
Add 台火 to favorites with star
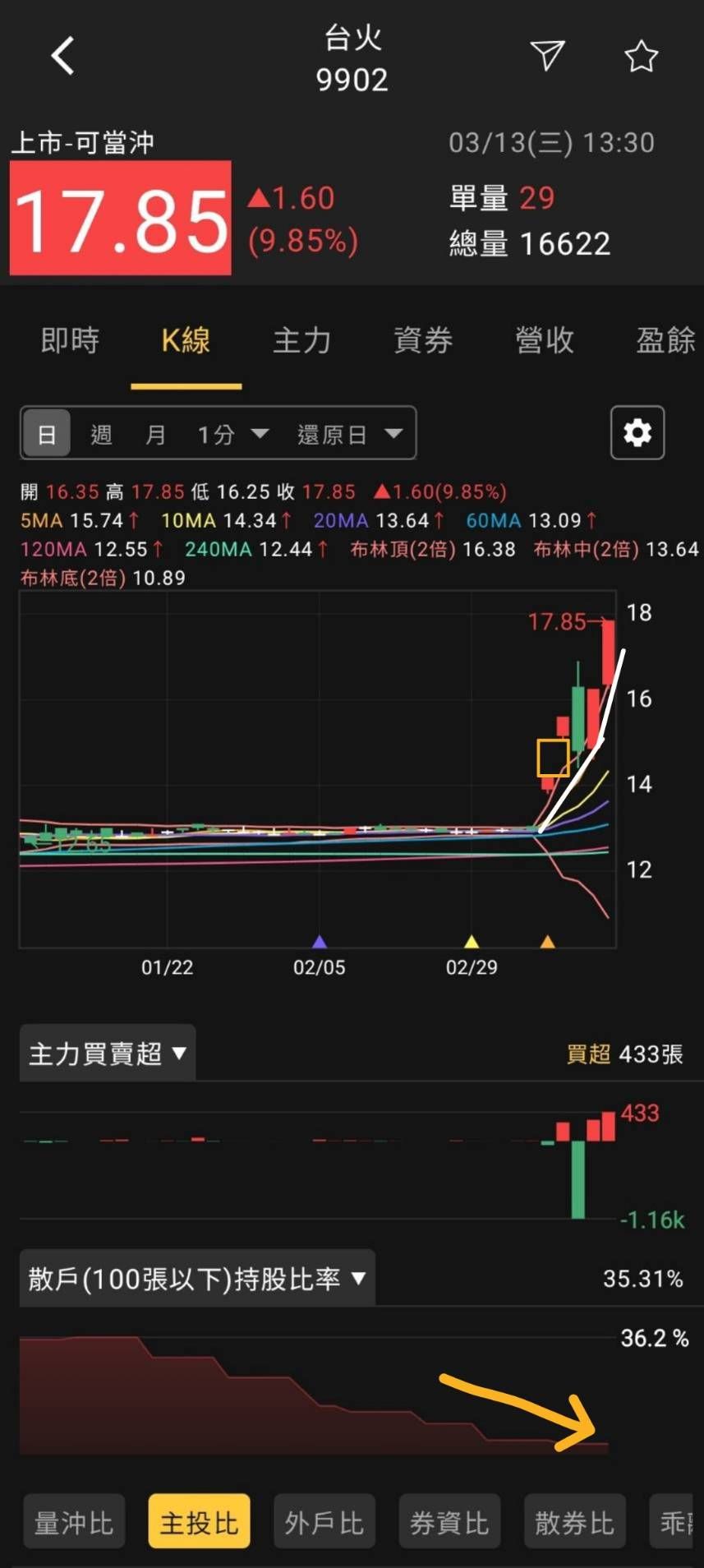641,57
